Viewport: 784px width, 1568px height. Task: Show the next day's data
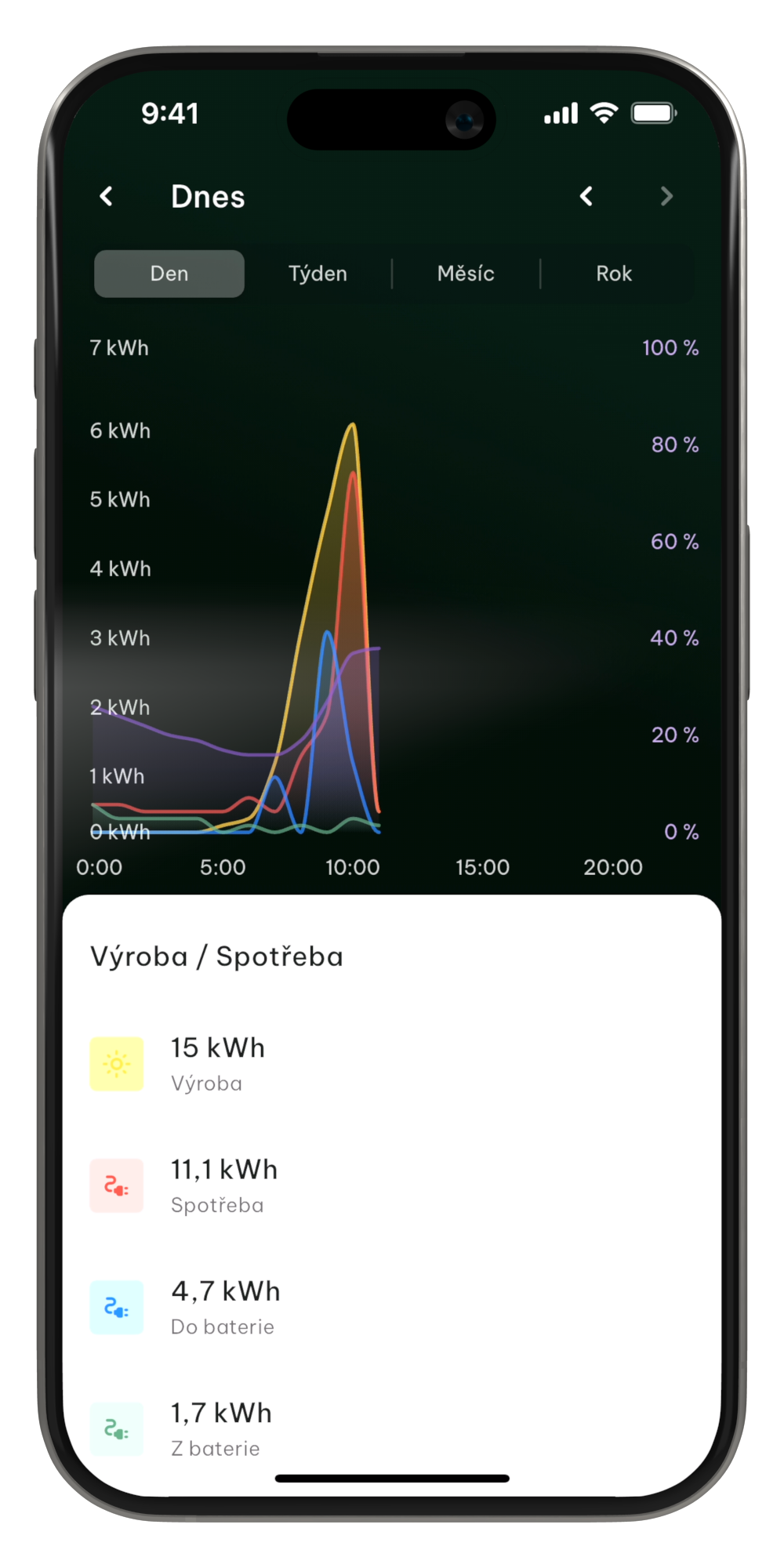pyautogui.click(x=666, y=196)
